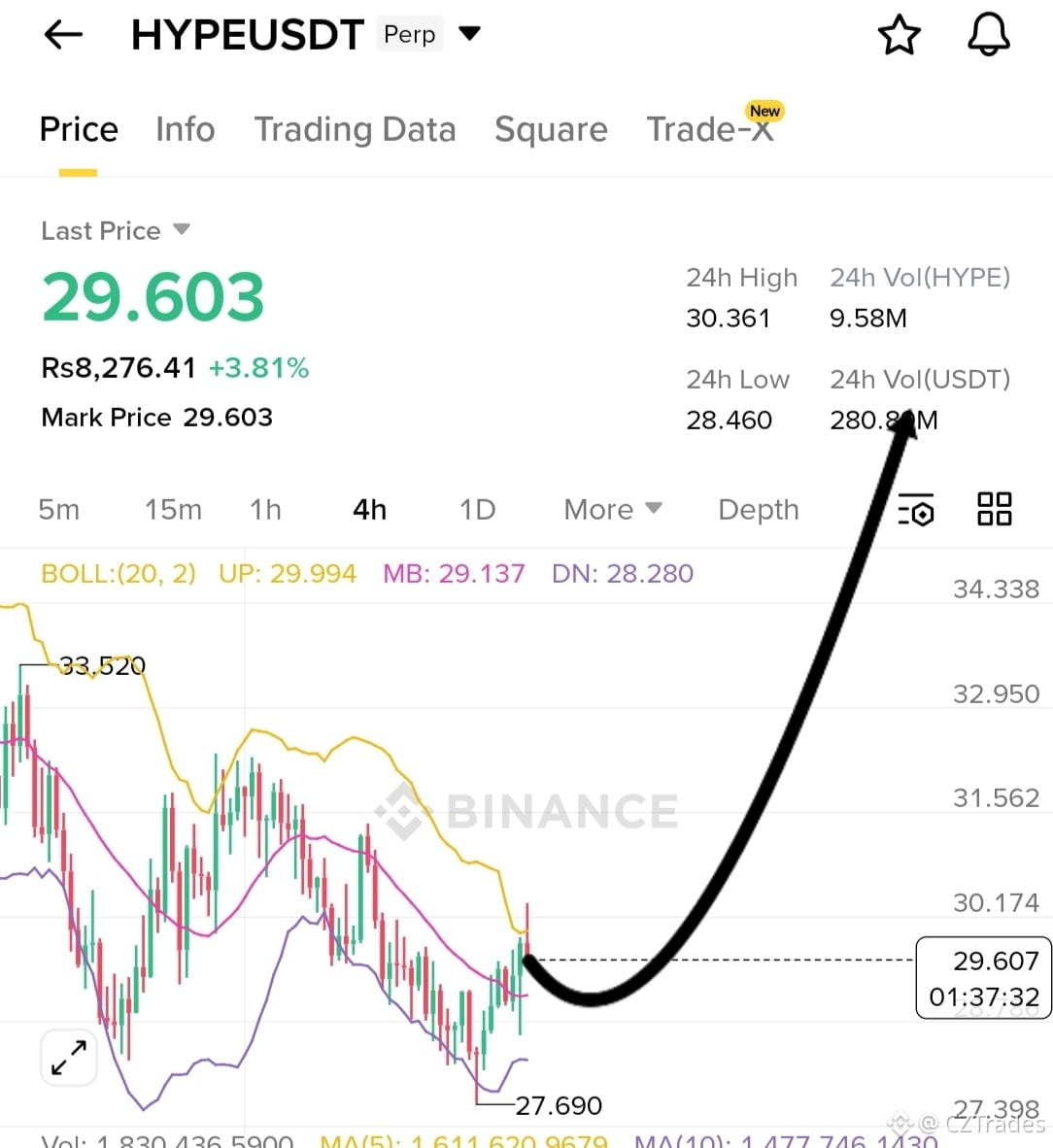
Task: Open the HYPEUSDT pair selector dropdown
Action: coord(470,34)
